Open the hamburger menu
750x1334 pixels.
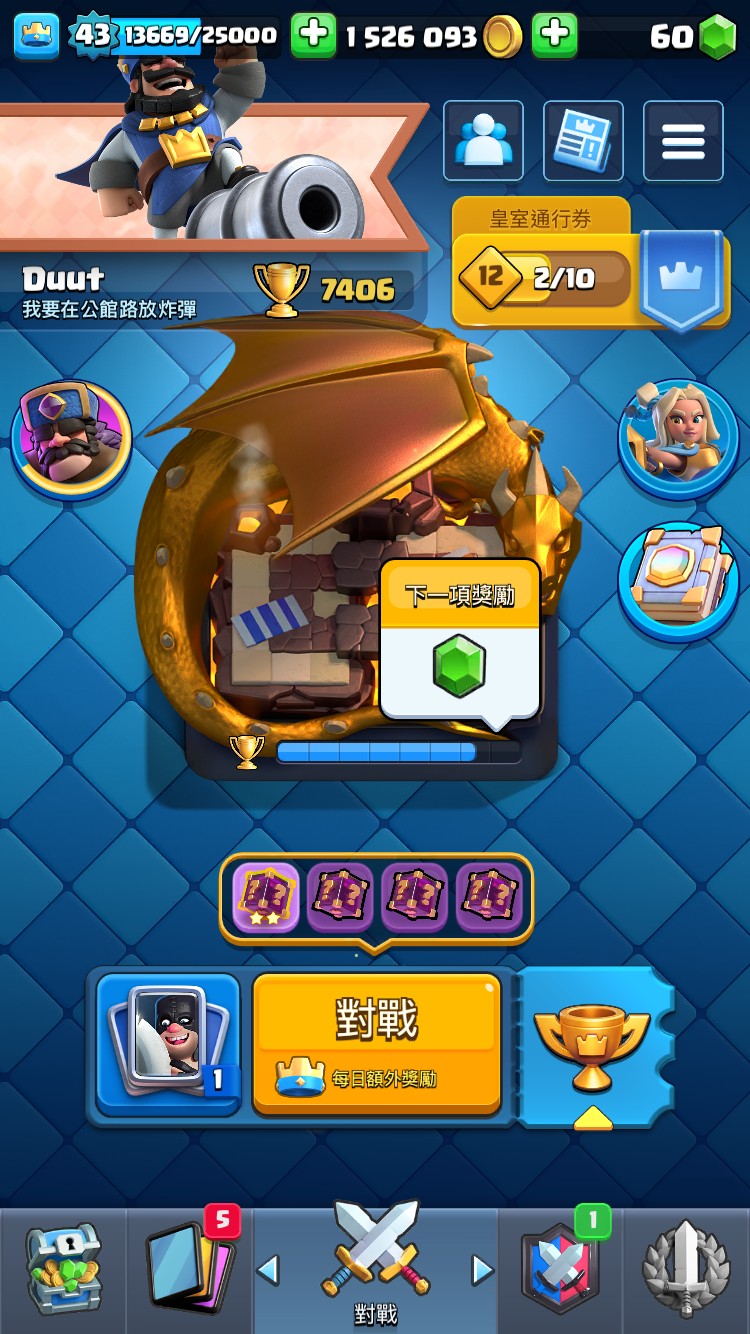point(683,141)
